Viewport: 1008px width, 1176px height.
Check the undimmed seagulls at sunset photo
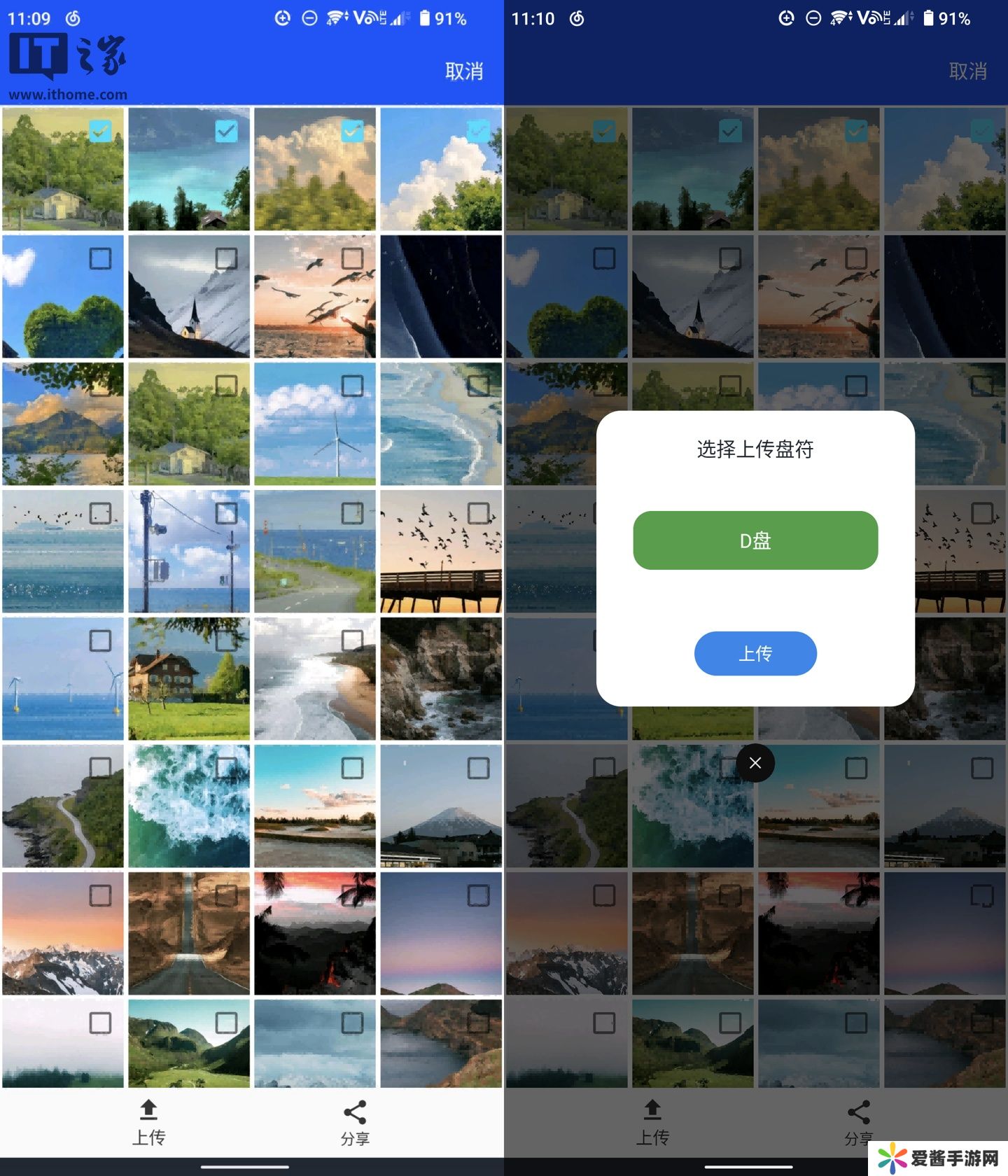tap(352, 258)
